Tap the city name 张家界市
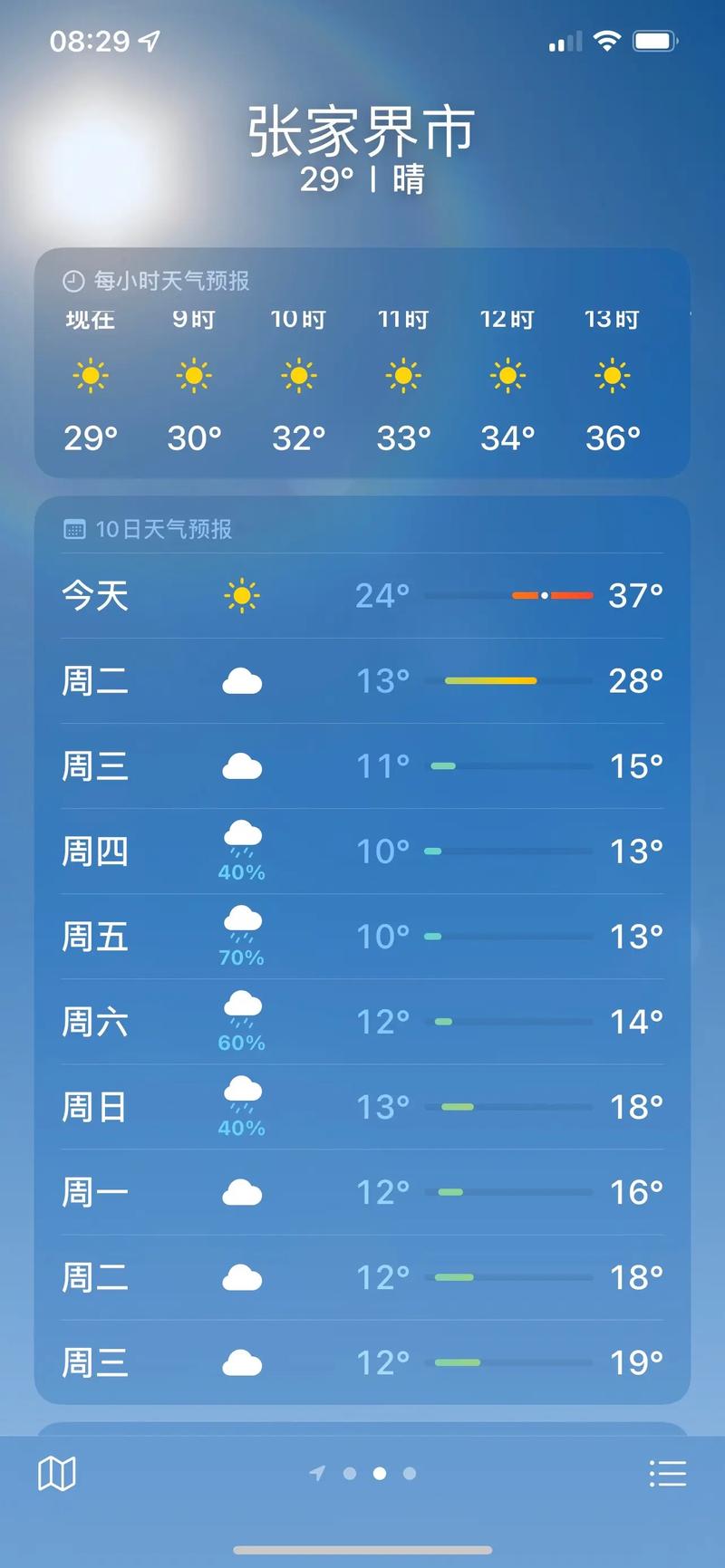Screen dimensions: 725x1568 pos(362,131)
